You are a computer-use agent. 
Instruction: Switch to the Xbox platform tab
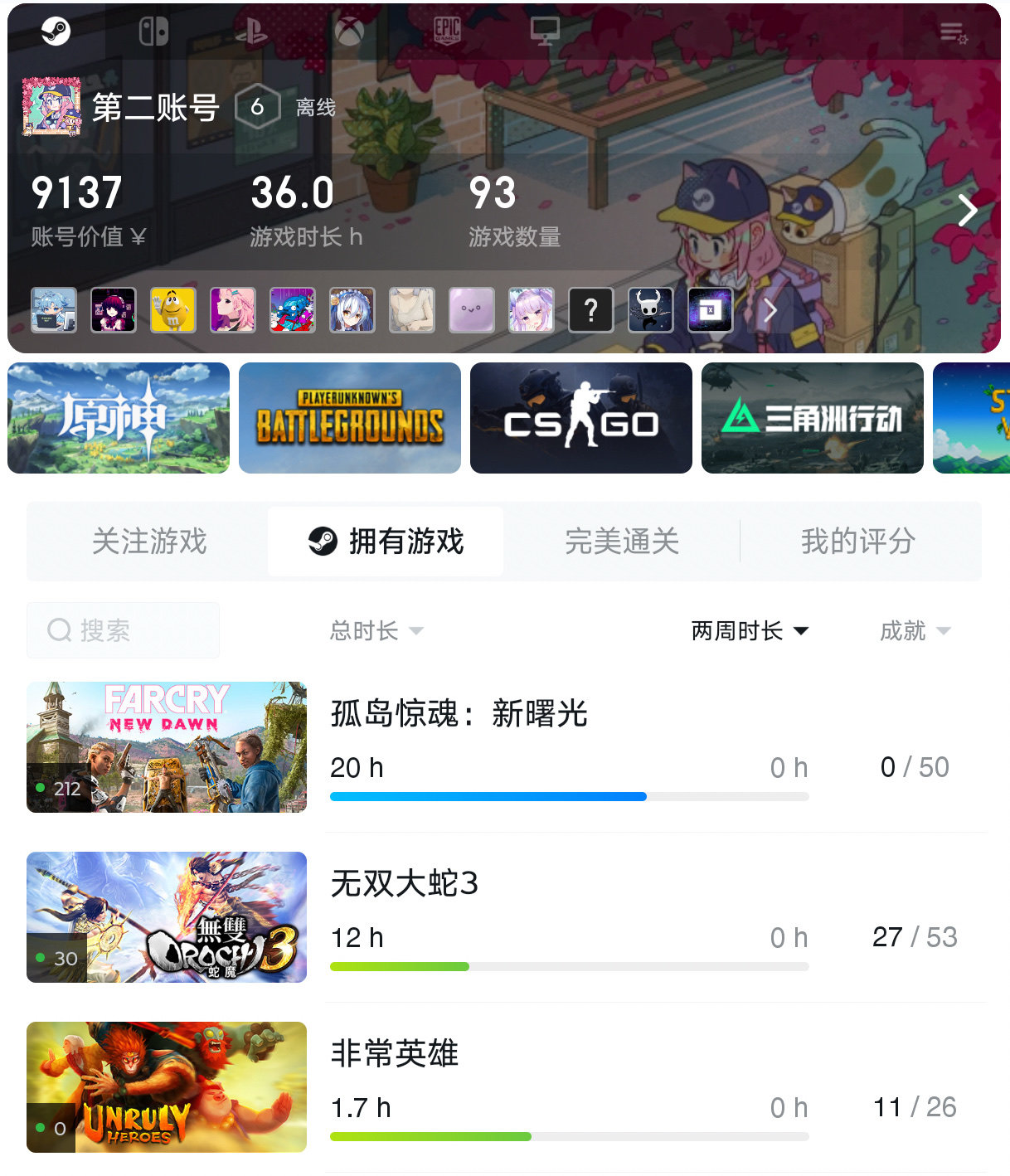[349, 32]
